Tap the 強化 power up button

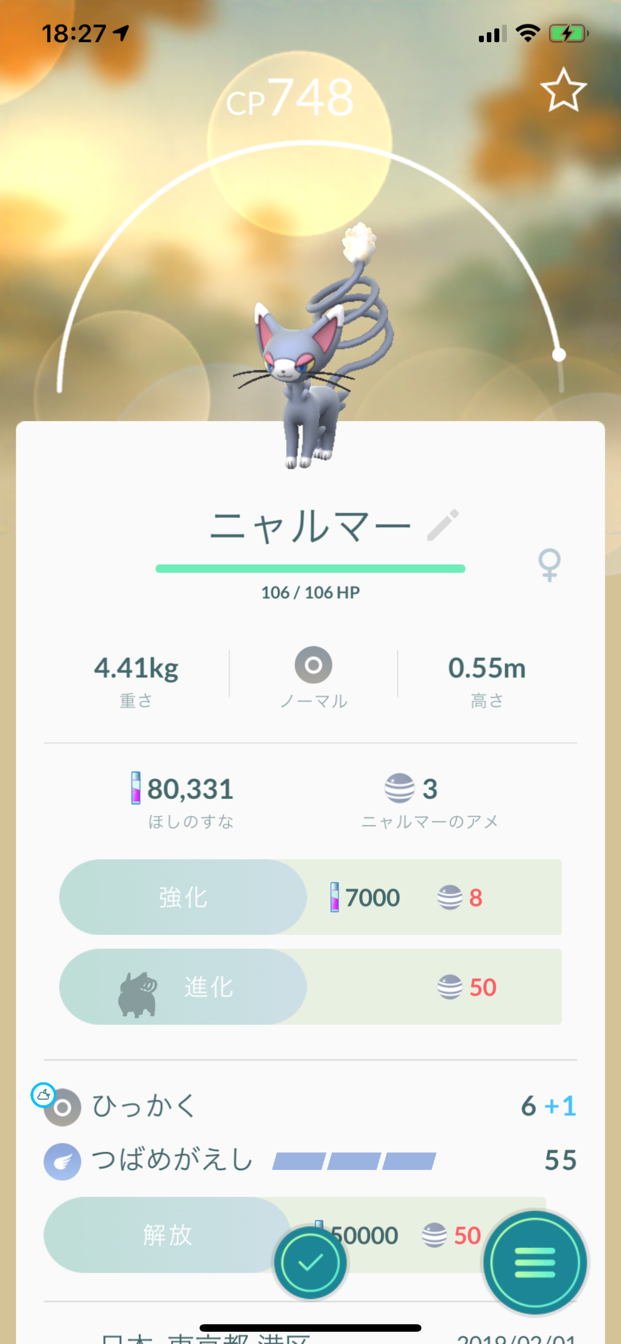pos(183,897)
